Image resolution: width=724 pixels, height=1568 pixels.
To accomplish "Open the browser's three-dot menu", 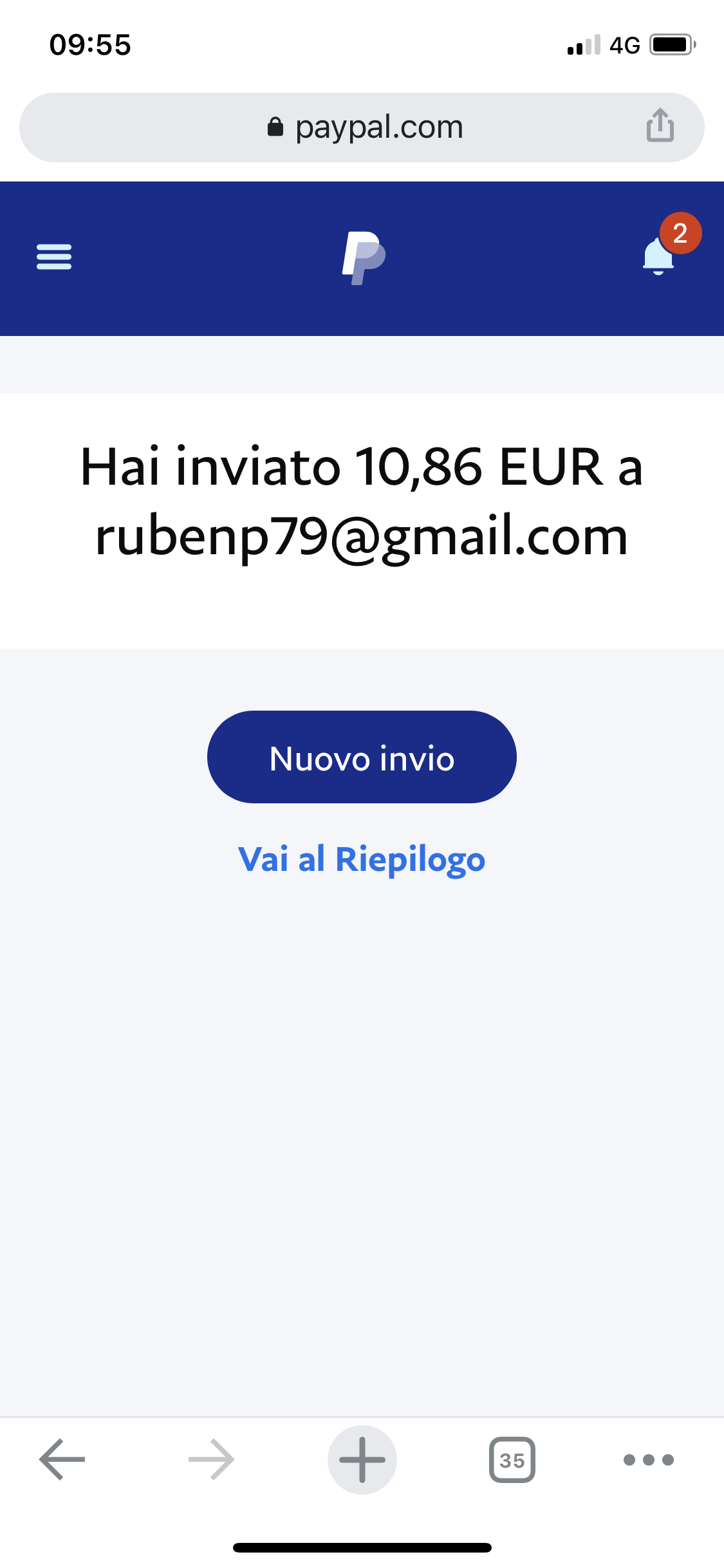I will tap(648, 1459).
